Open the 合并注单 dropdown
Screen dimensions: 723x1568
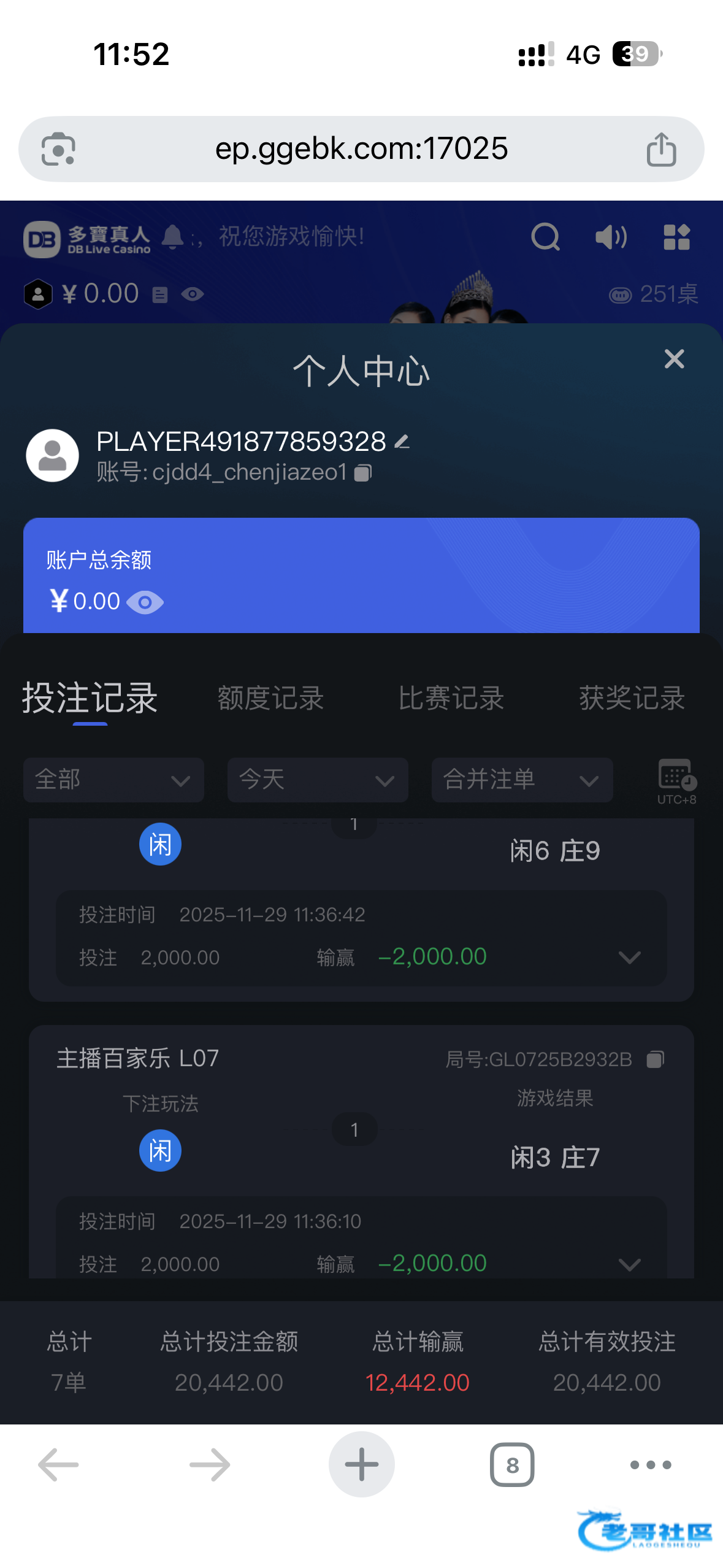point(522,780)
